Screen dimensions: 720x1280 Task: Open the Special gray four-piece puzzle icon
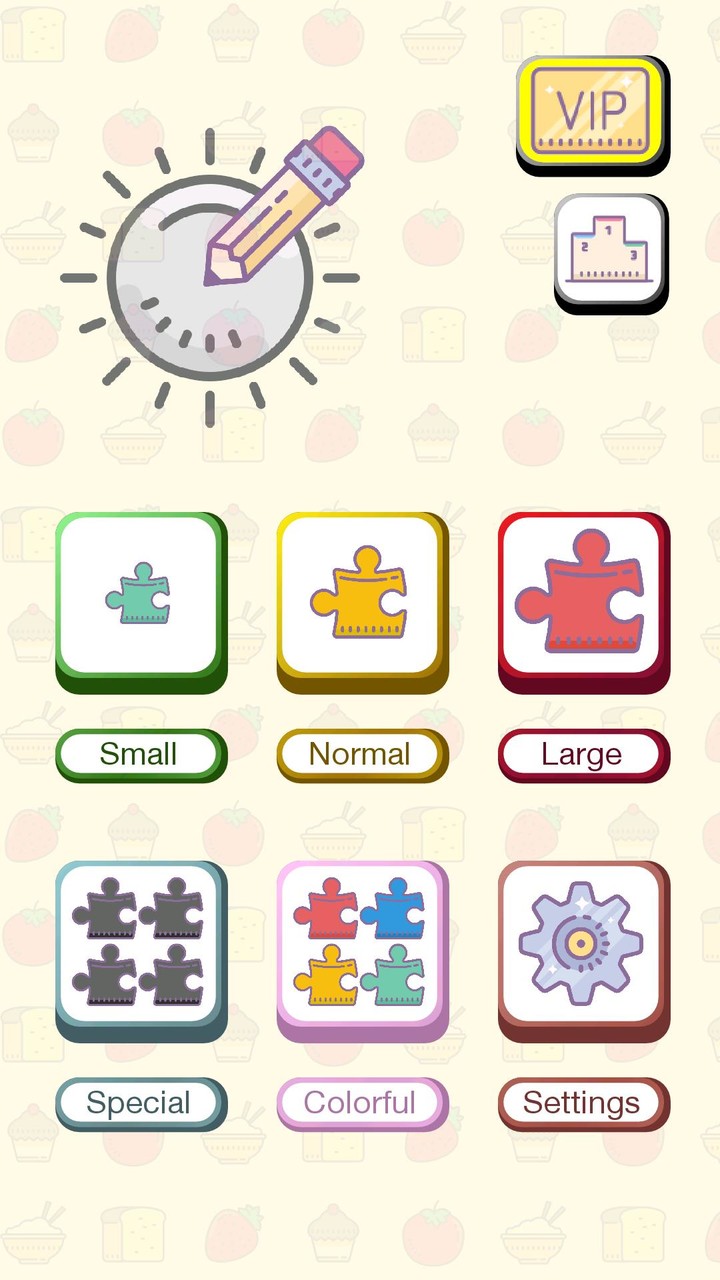pos(140,947)
